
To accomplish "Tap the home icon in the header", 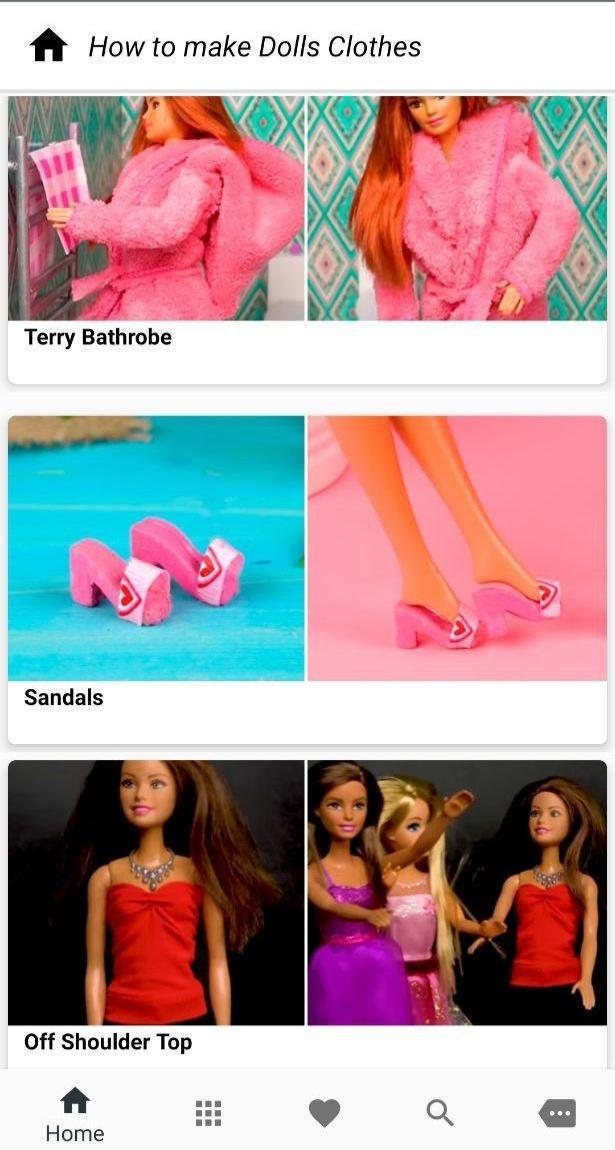I will tap(48, 47).
